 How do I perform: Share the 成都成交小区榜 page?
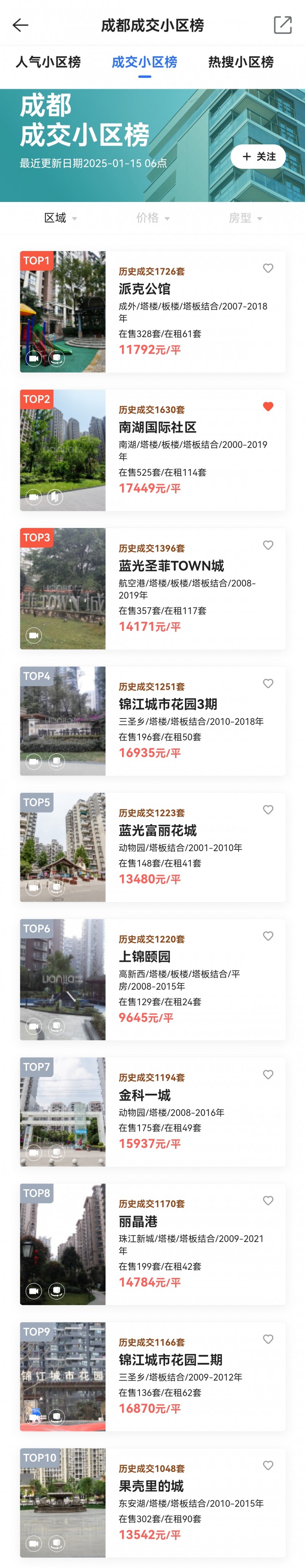pos(283,25)
